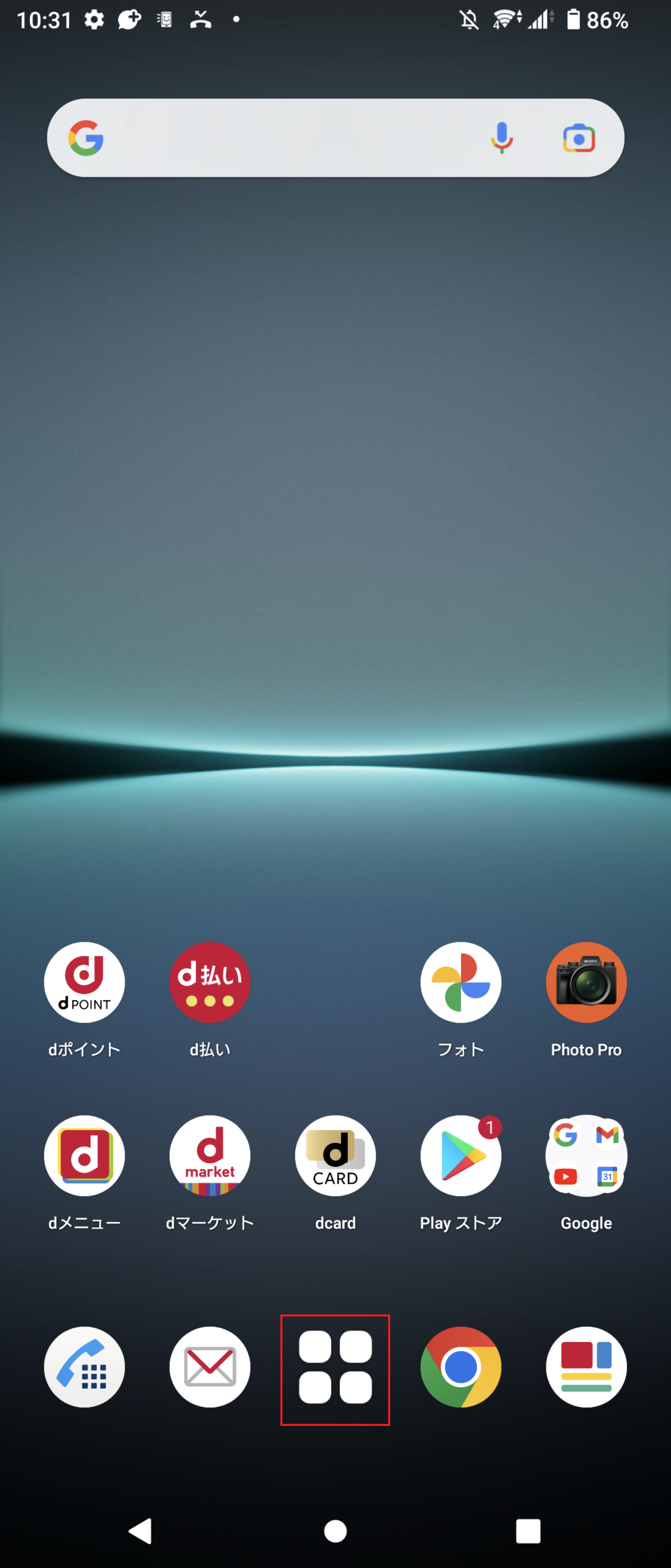Open the dポイント app

click(x=84, y=982)
